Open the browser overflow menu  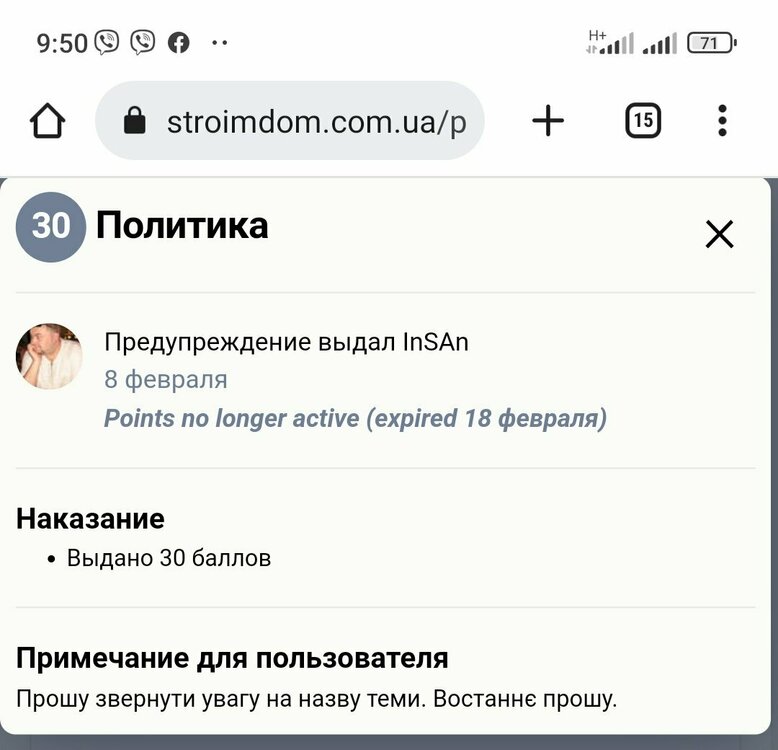(x=722, y=122)
